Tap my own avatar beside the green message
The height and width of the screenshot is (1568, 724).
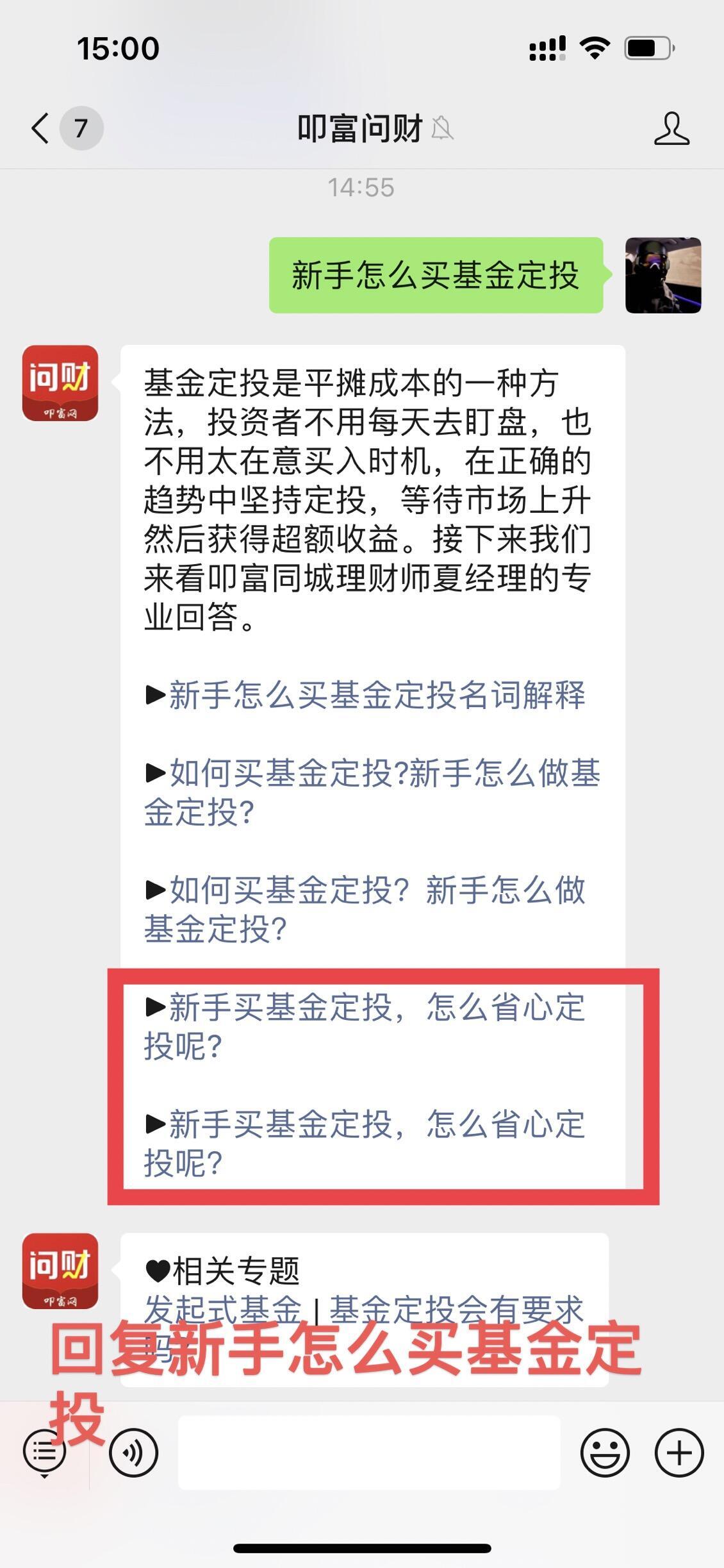[663, 275]
